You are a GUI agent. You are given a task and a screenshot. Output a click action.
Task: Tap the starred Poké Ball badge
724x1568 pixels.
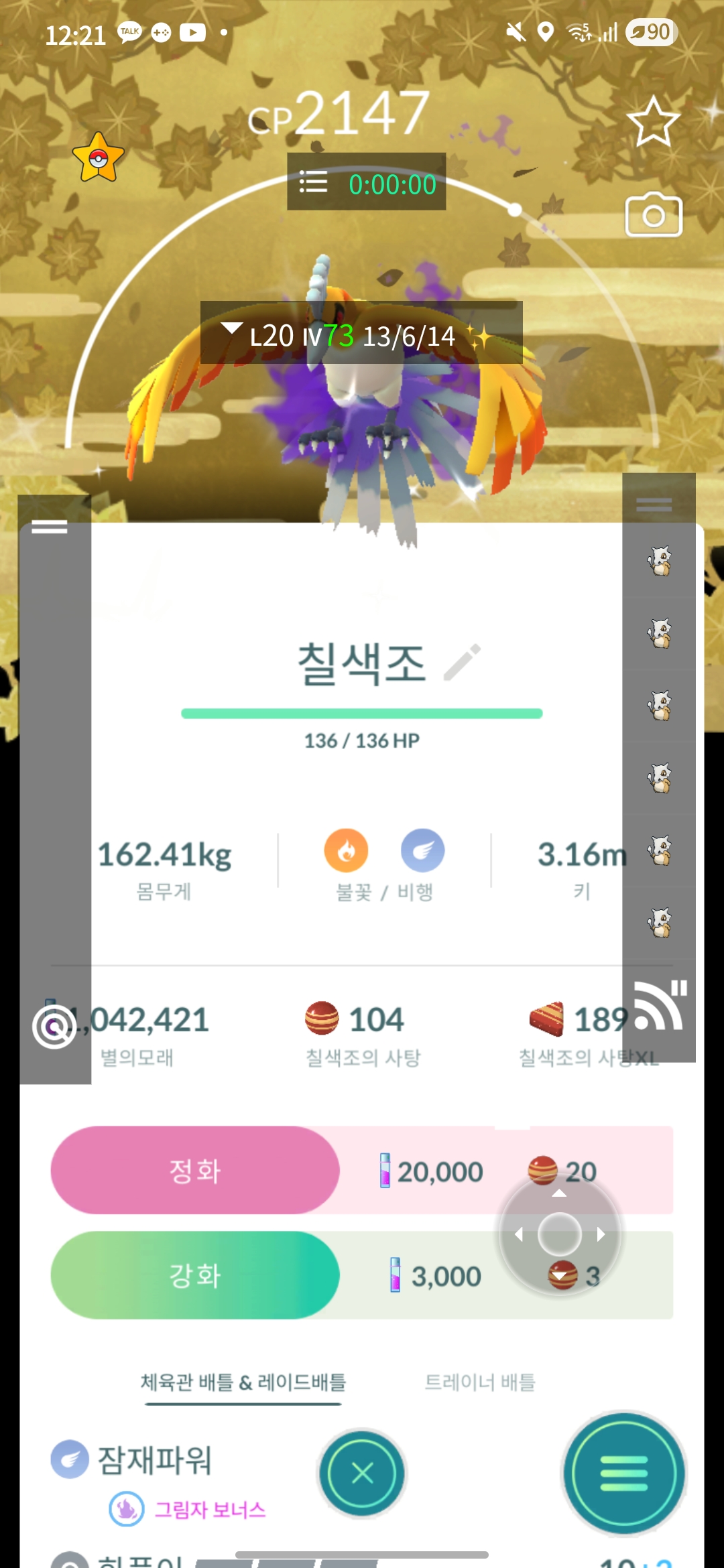[x=99, y=158]
